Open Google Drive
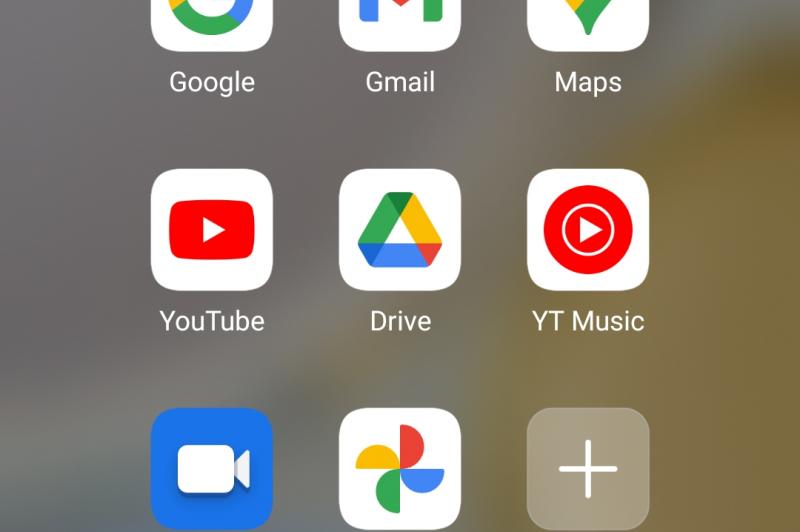 pyautogui.click(x=400, y=230)
